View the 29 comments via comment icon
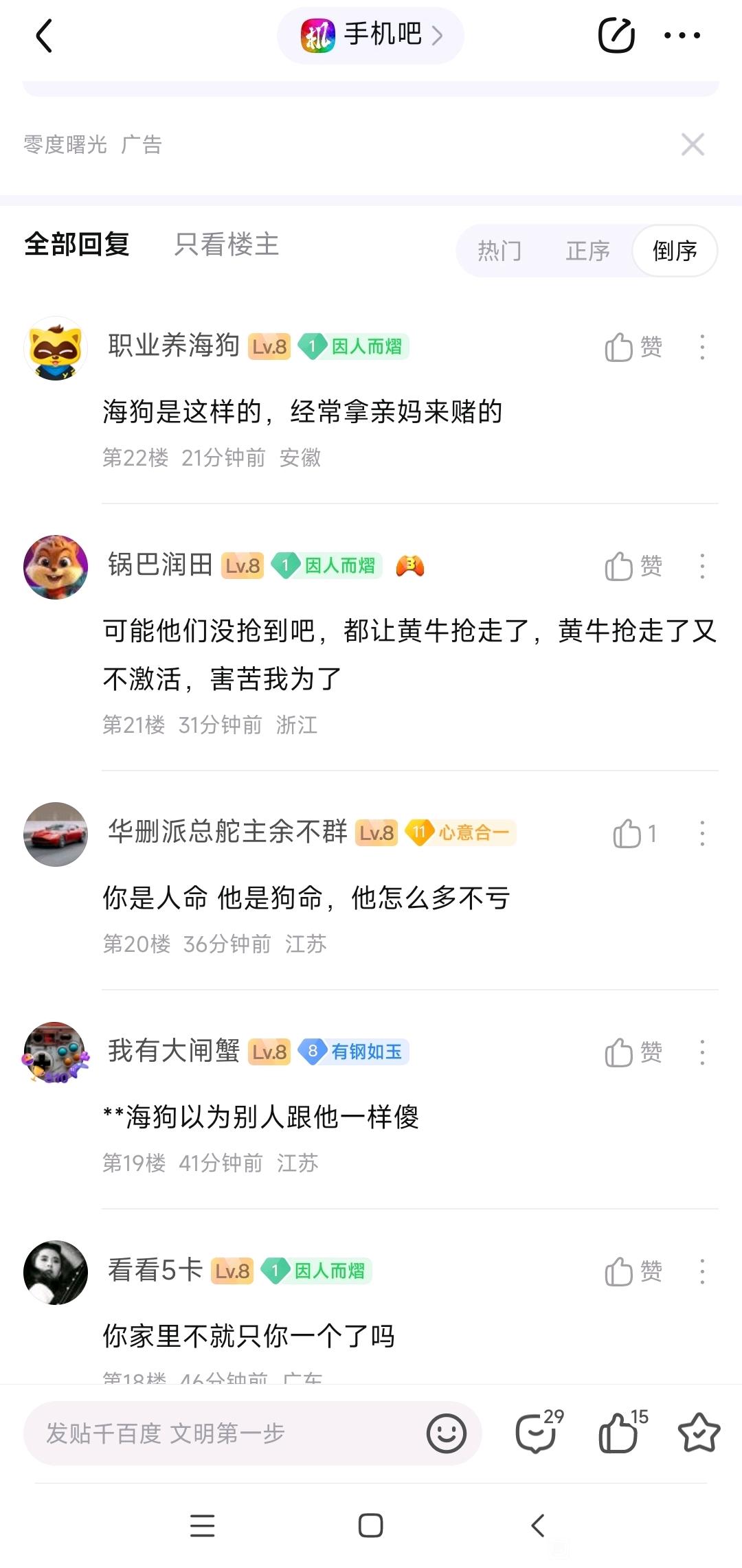 537,1432
